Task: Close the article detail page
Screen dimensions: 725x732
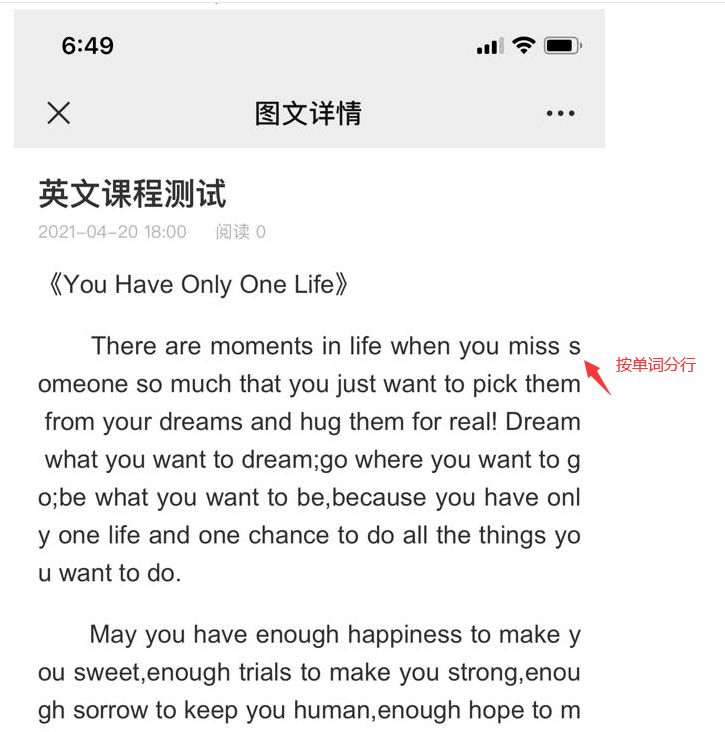Action: (59, 113)
